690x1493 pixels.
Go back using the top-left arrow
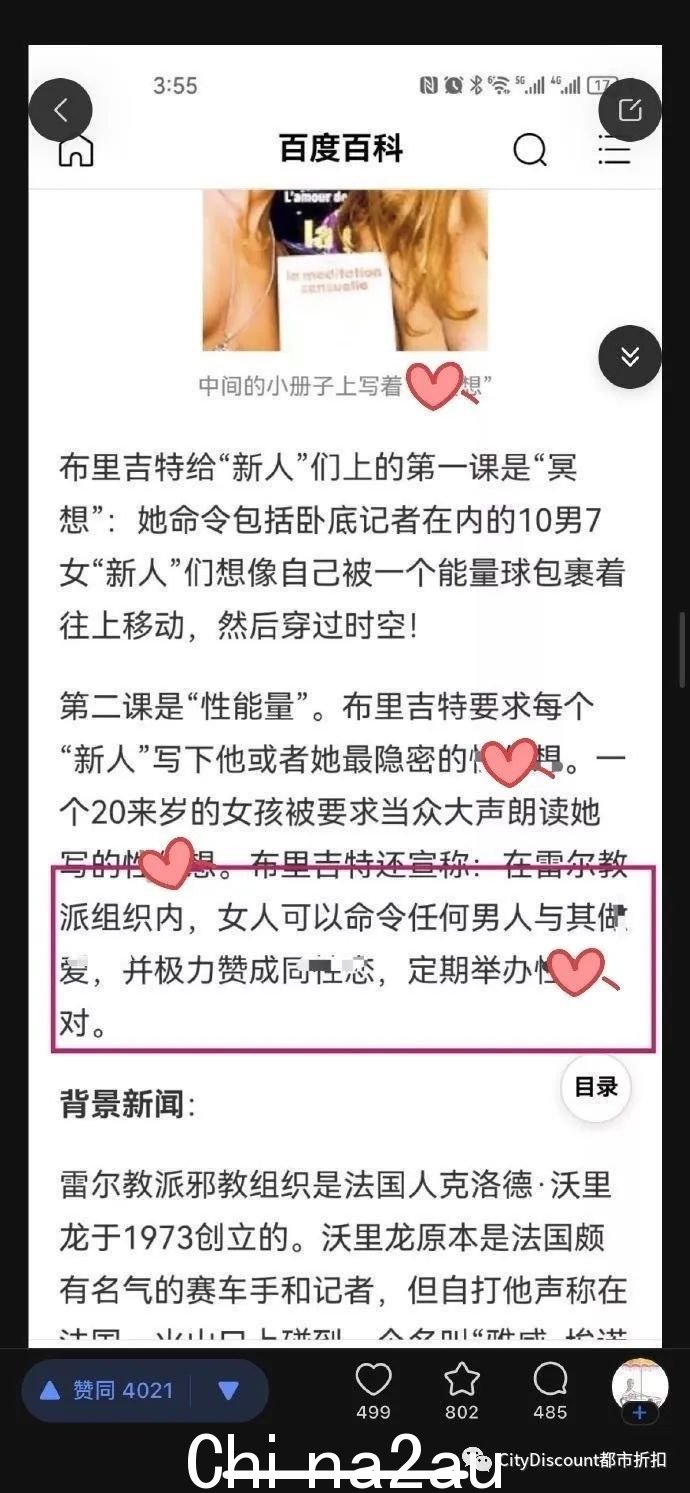tap(60, 109)
